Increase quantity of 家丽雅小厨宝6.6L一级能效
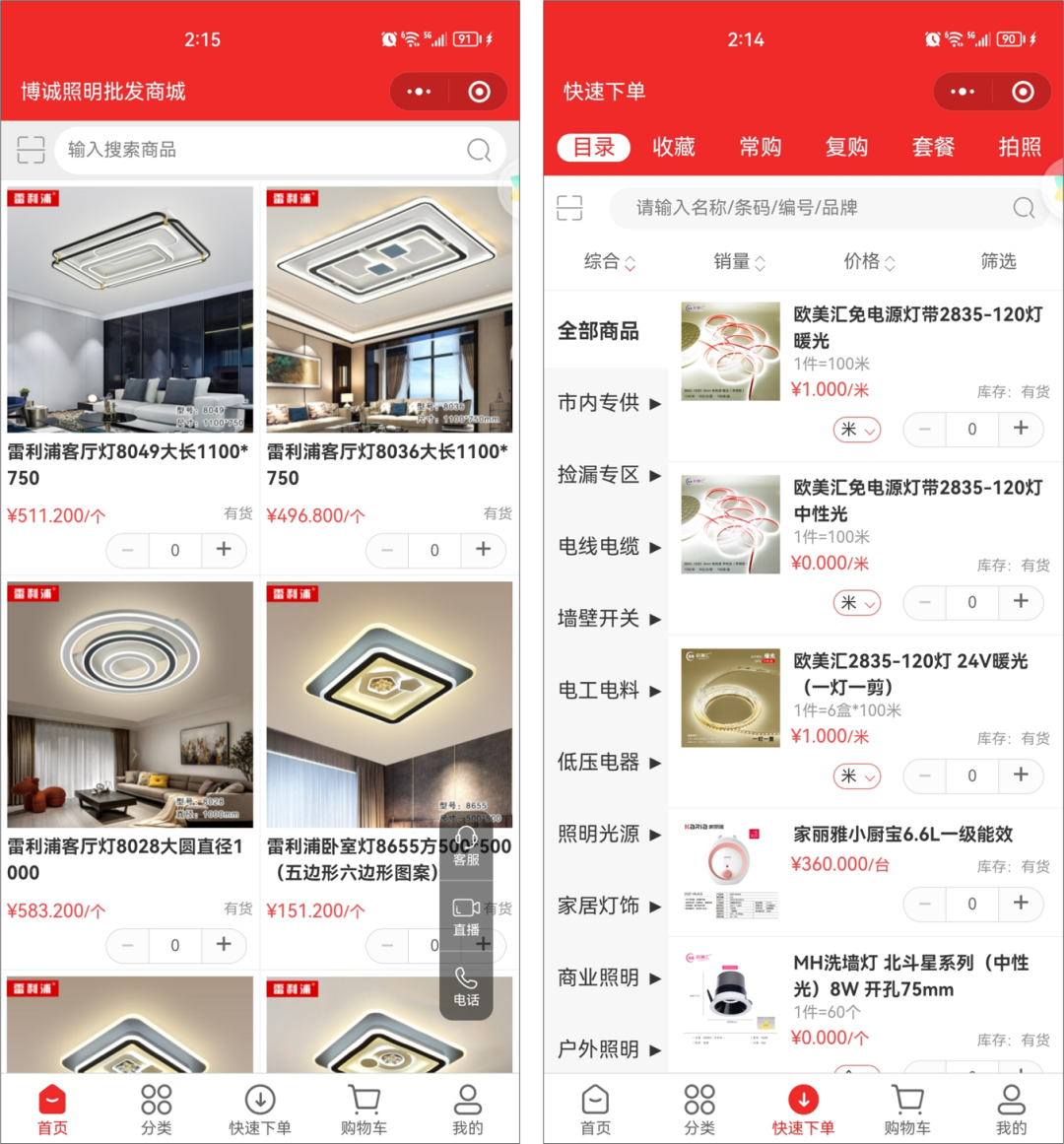 coord(1021,903)
